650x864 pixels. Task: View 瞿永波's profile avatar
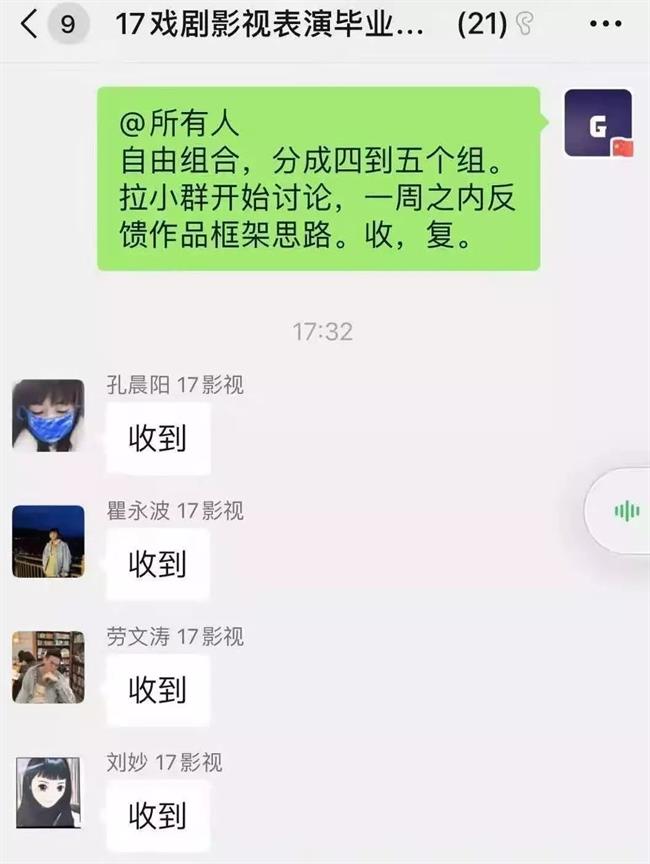pyautogui.click(x=48, y=541)
